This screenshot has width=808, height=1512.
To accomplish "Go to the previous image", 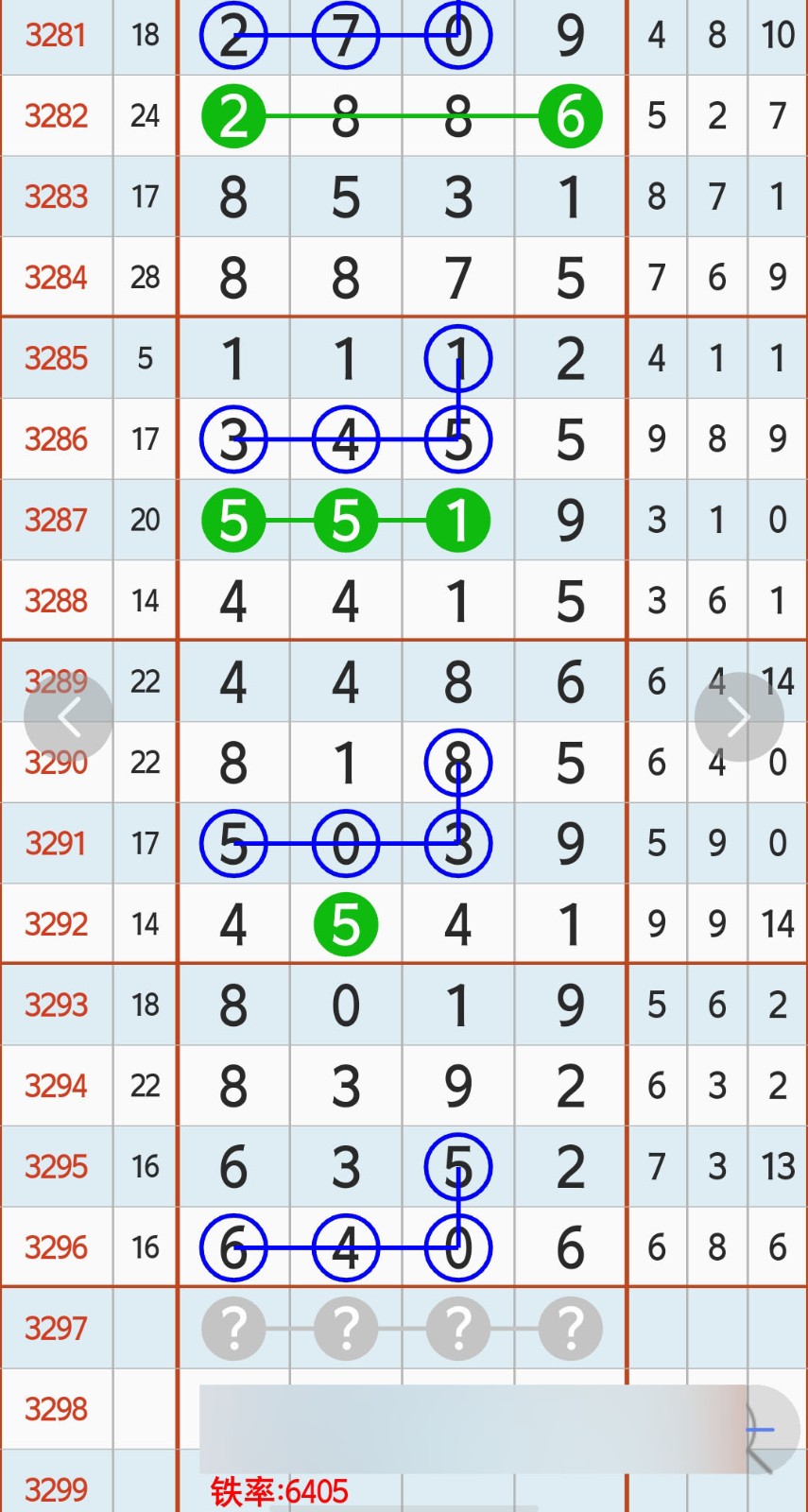I will tap(68, 718).
